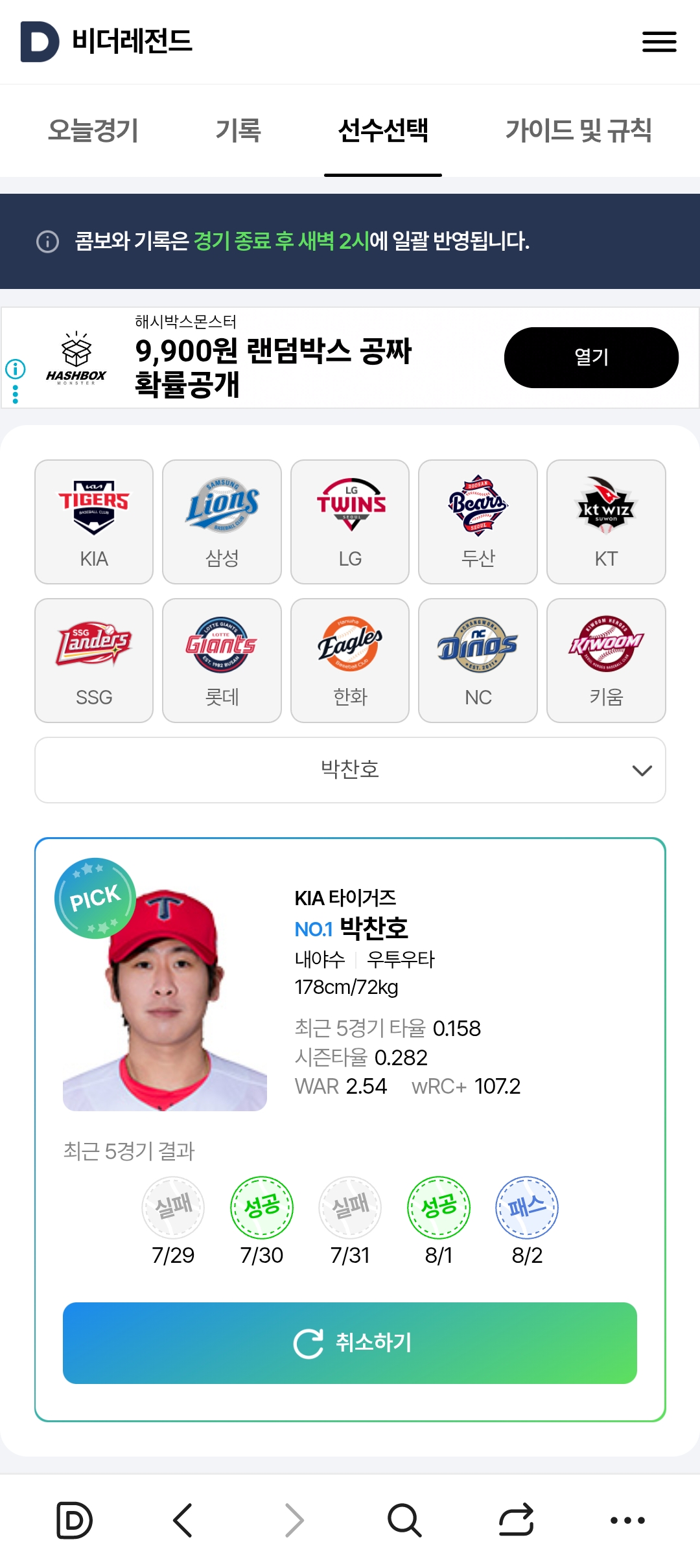
Task: Choose the SSG Landers team
Action: click(94, 660)
